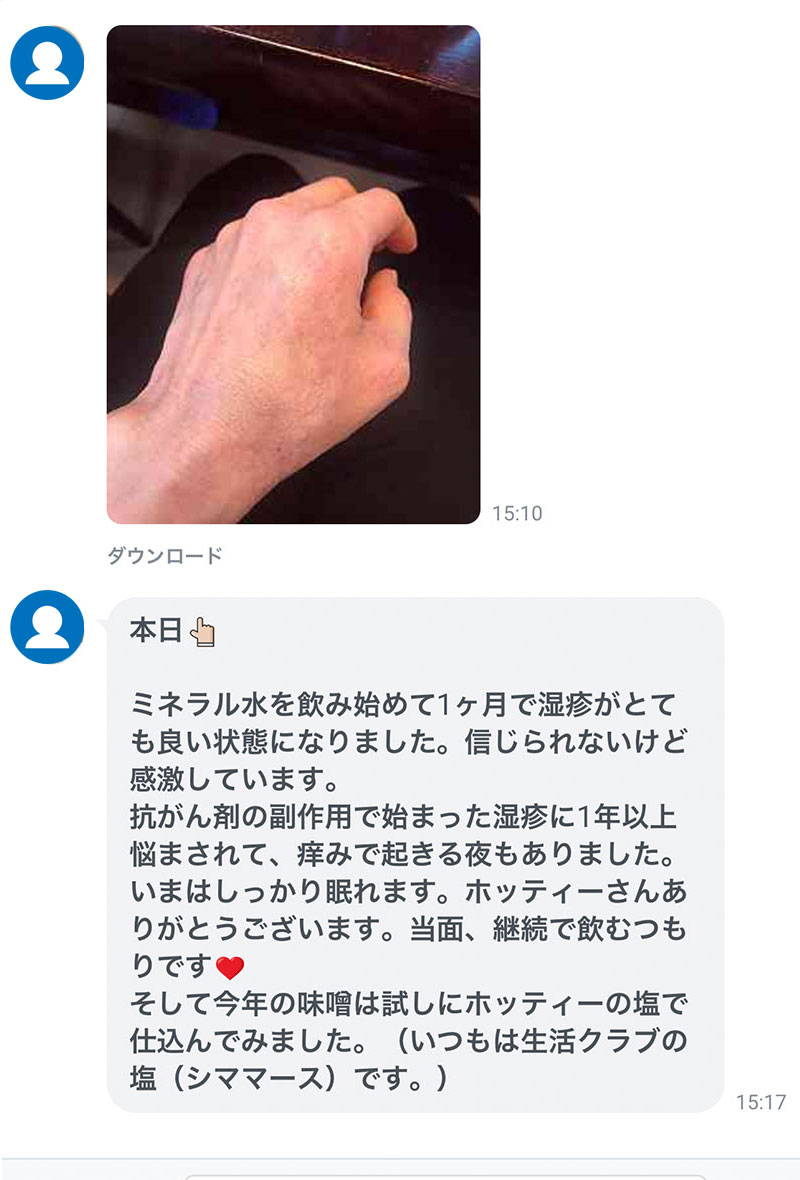800x1180 pixels.
Task: Open the sender's avatar beside the photo
Action: tap(47, 63)
